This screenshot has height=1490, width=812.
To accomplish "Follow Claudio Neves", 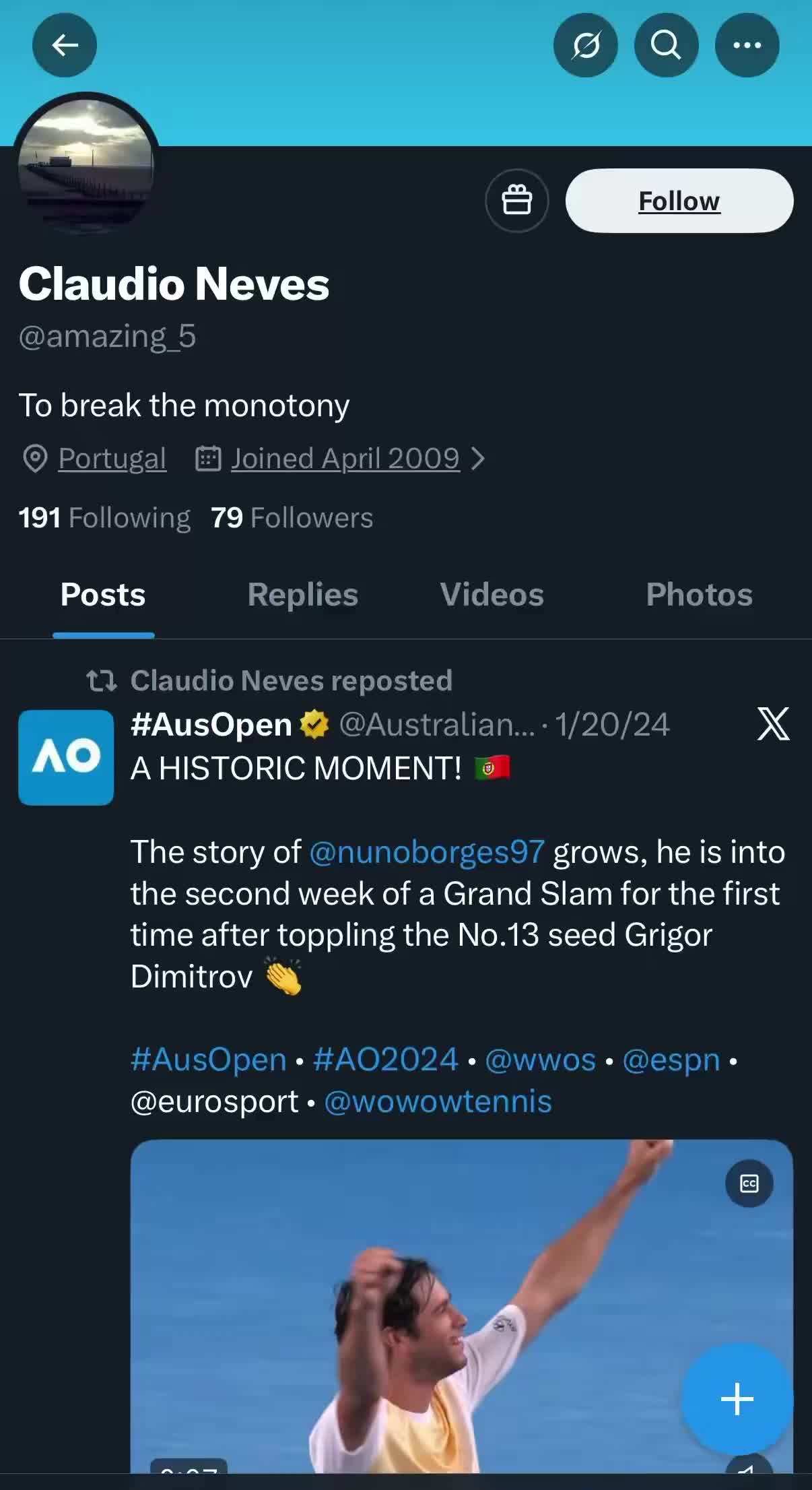I will click(x=679, y=201).
